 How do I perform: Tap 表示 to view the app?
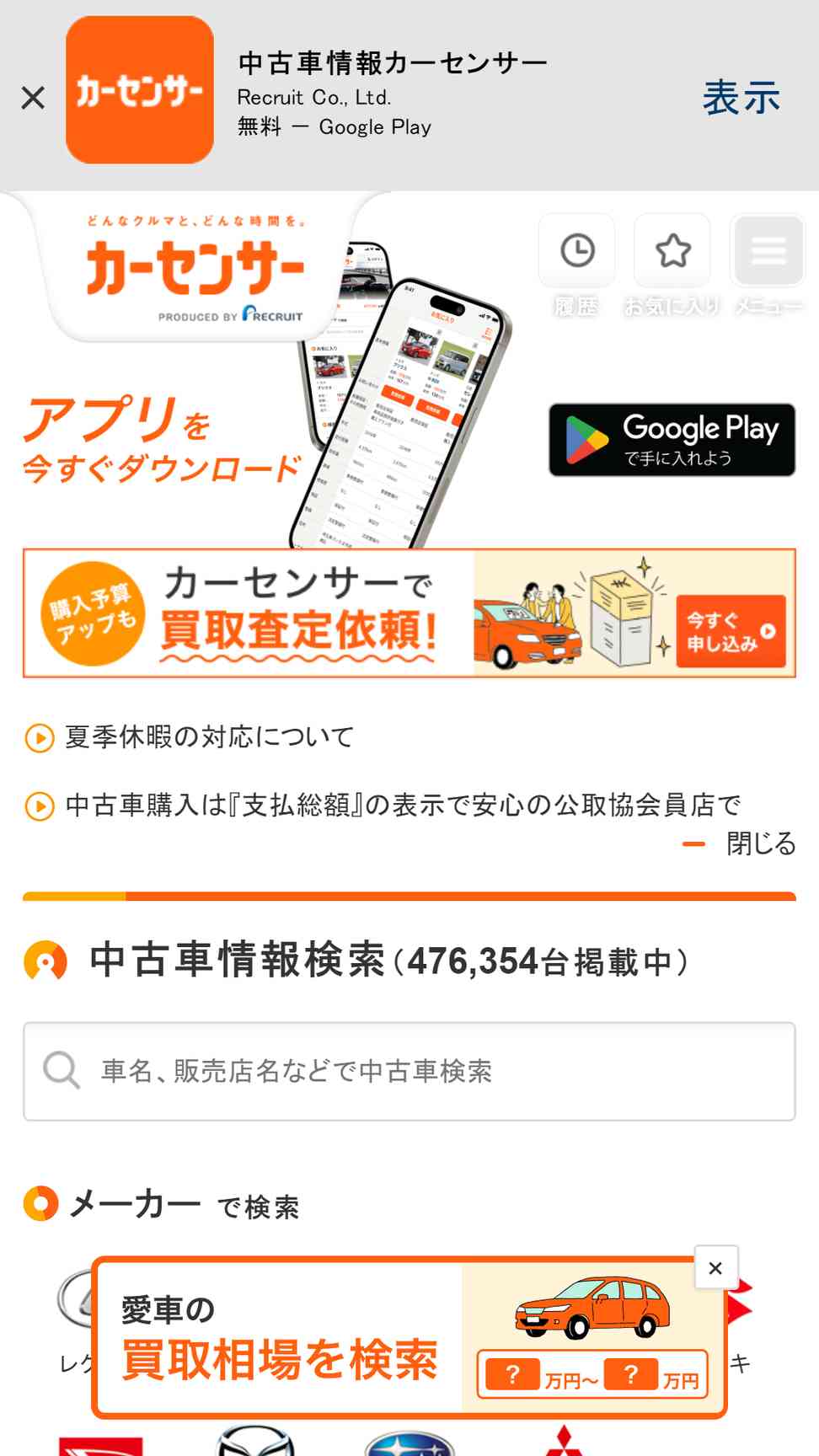[741, 98]
